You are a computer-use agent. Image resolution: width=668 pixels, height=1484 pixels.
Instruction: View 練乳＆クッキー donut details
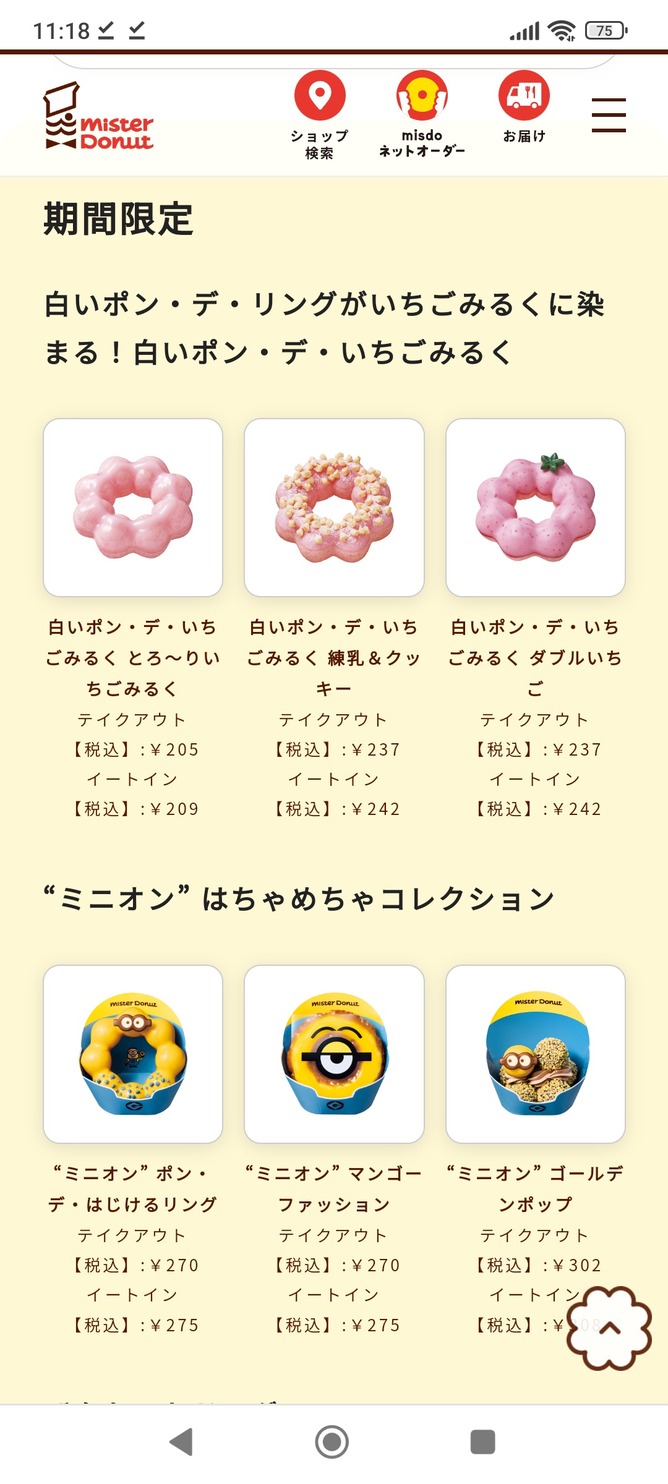click(x=334, y=507)
